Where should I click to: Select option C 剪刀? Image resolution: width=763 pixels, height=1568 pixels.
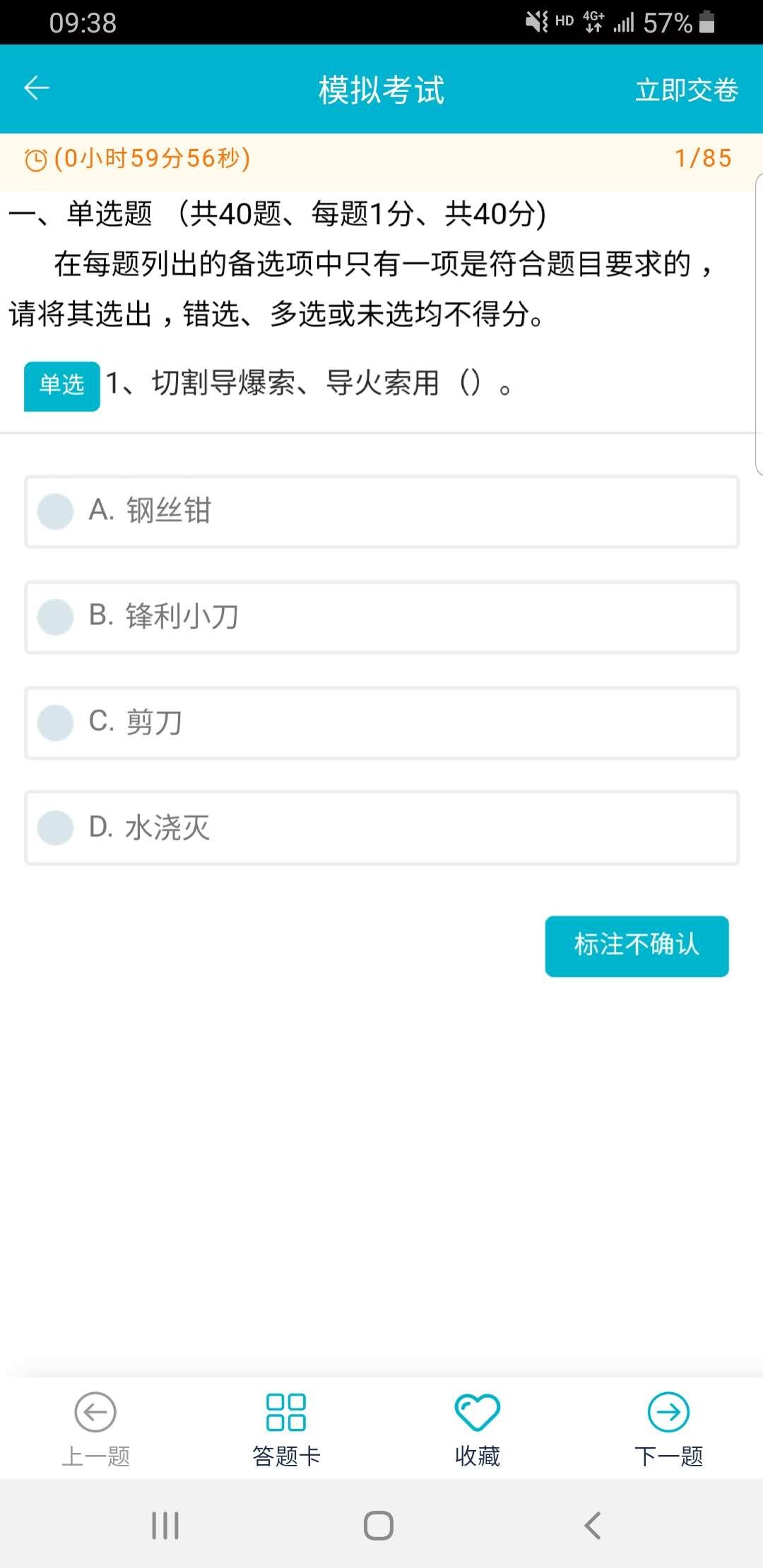point(381,723)
